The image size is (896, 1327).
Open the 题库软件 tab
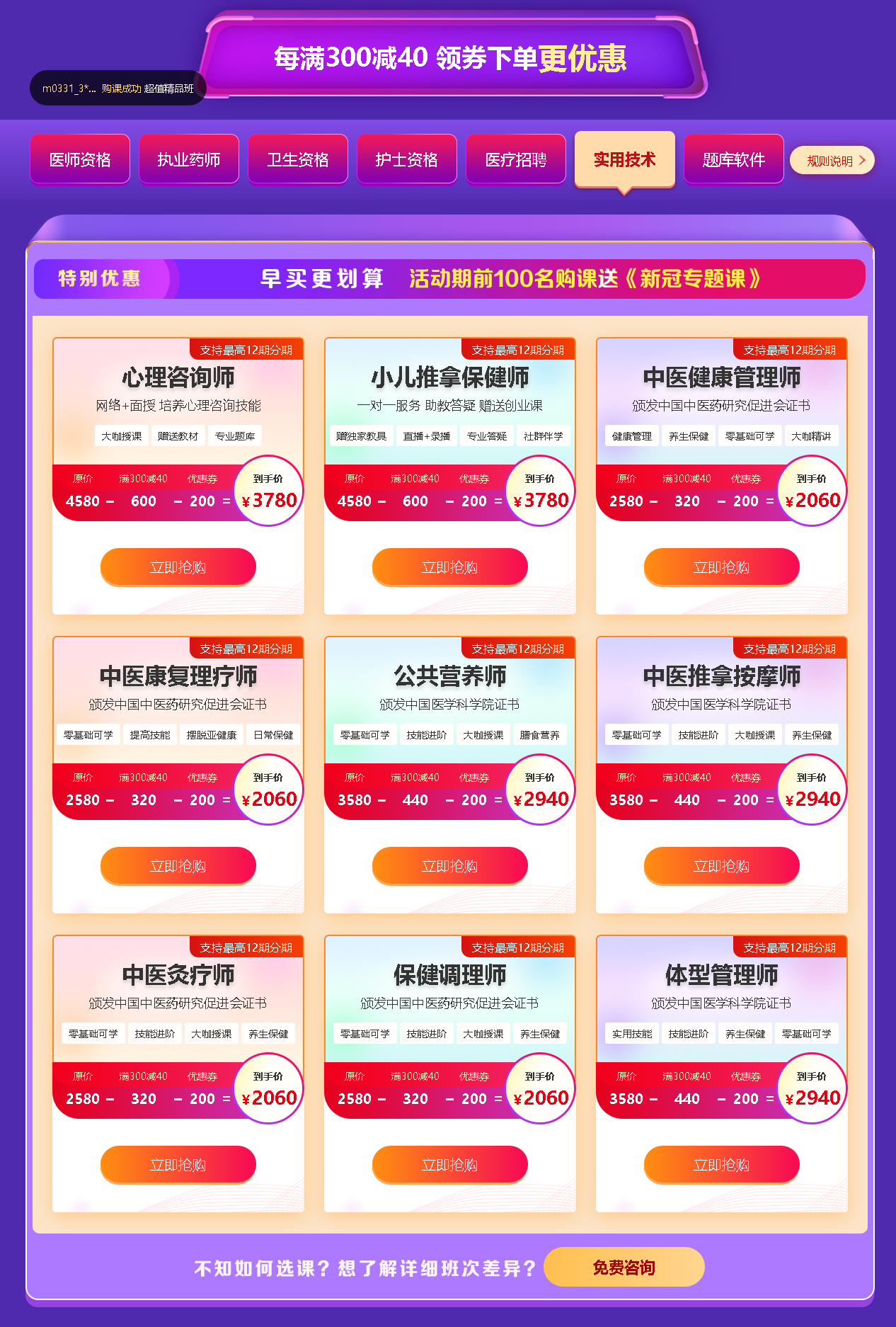[x=734, y=159]
